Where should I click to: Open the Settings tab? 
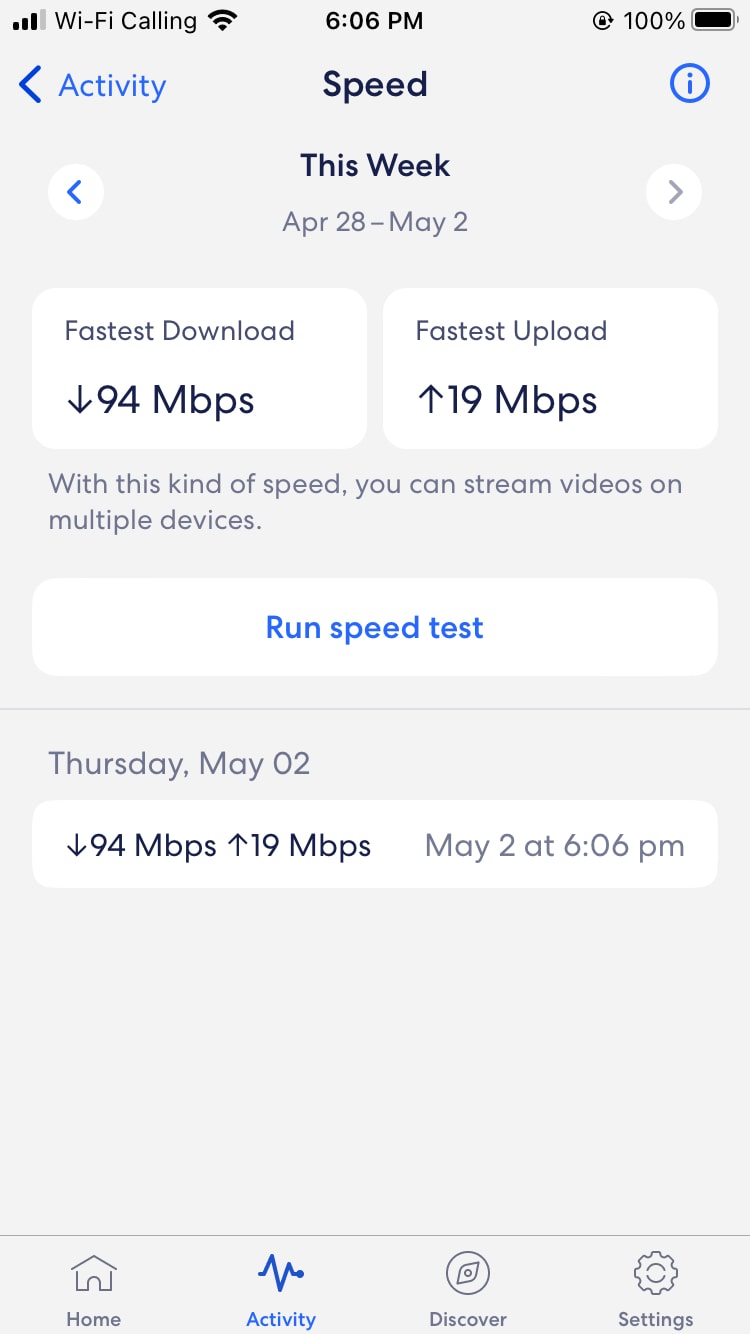pos(656,1291)
